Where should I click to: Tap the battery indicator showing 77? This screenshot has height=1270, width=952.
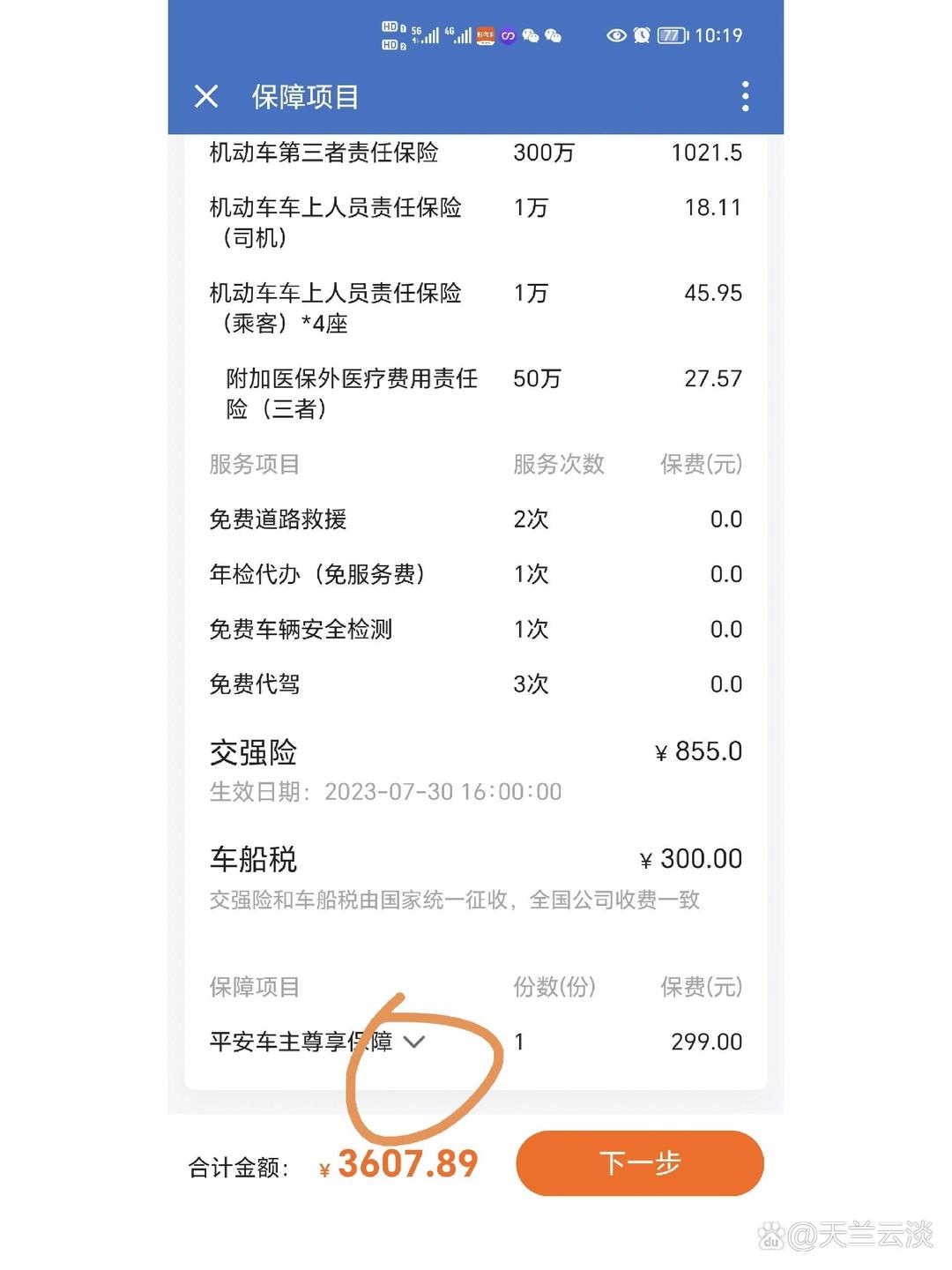(674, 35)
